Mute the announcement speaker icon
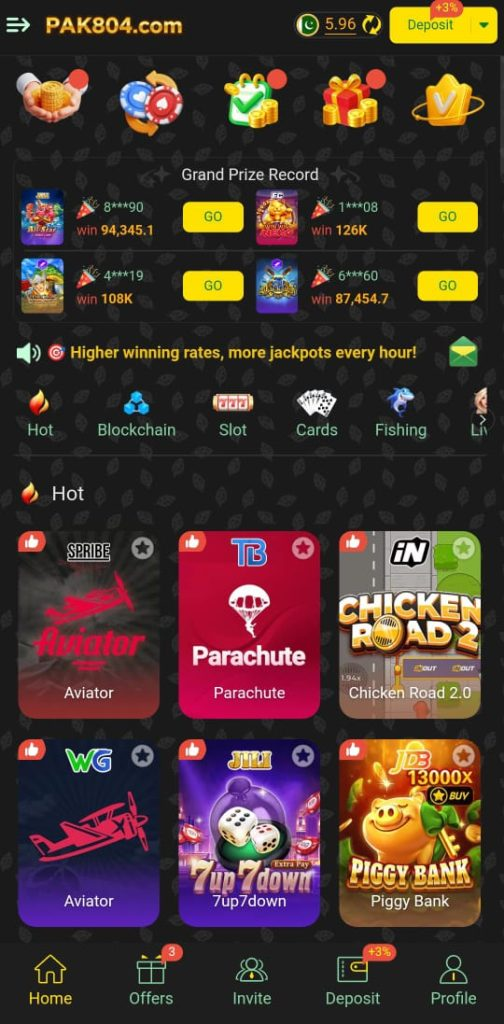 coord(29,353)
